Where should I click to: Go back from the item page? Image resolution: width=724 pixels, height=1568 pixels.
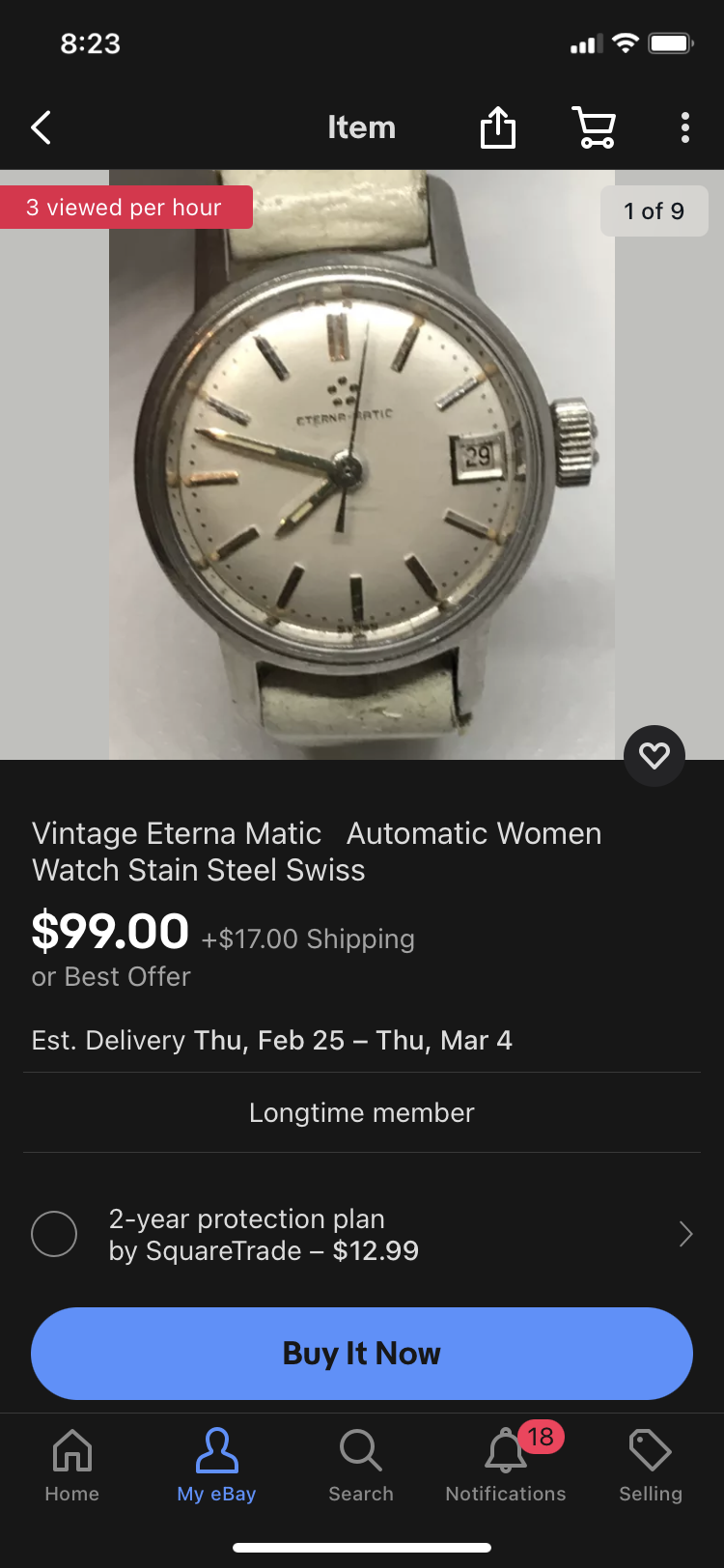[x=41, y=127]
